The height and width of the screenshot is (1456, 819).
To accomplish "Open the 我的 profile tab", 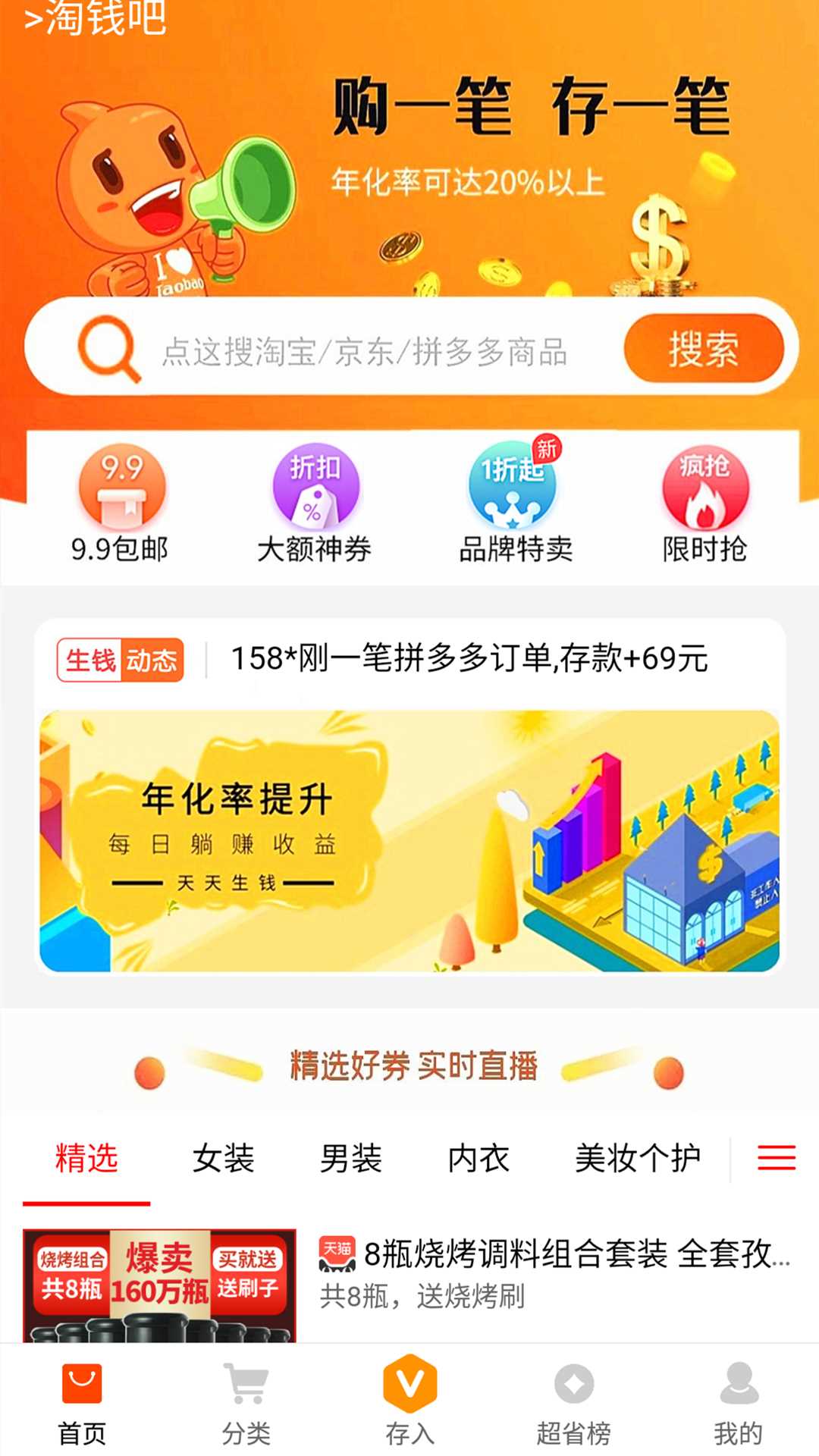I will [738, 1401].
